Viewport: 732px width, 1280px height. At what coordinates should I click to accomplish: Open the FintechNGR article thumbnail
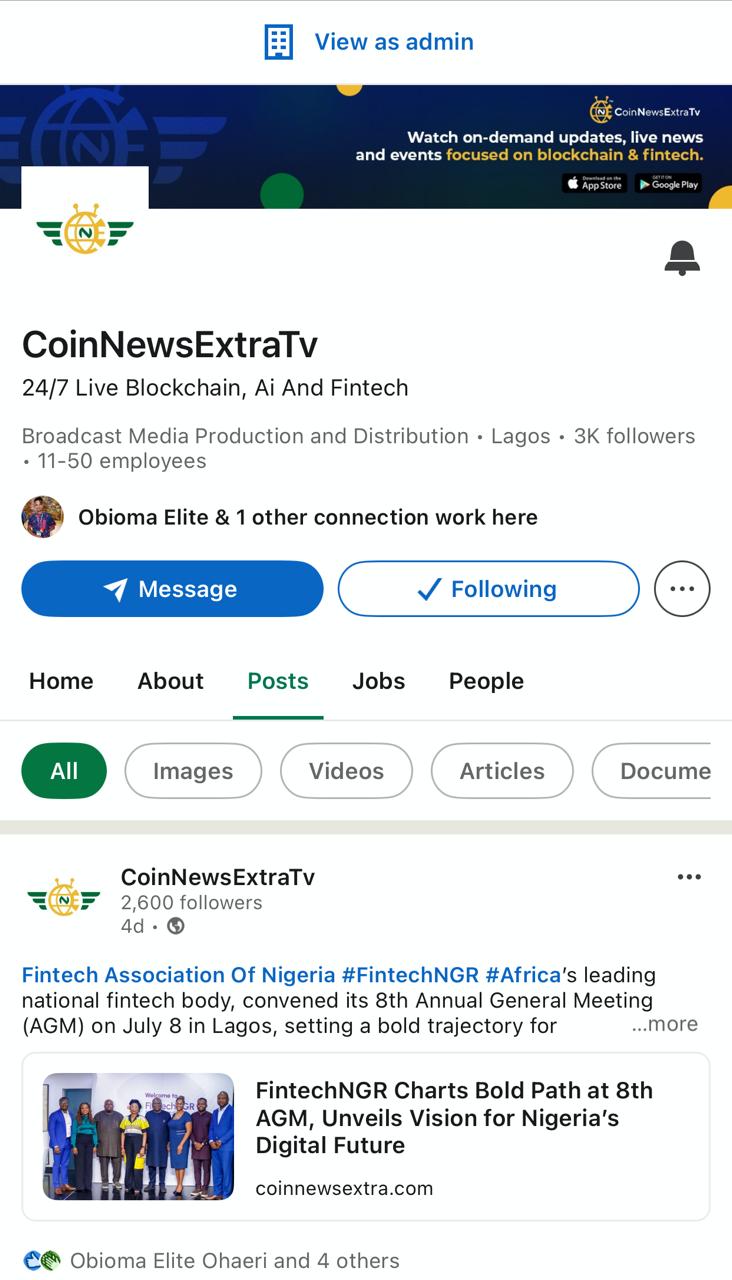pyautogui.click(x=139, y=1136)
